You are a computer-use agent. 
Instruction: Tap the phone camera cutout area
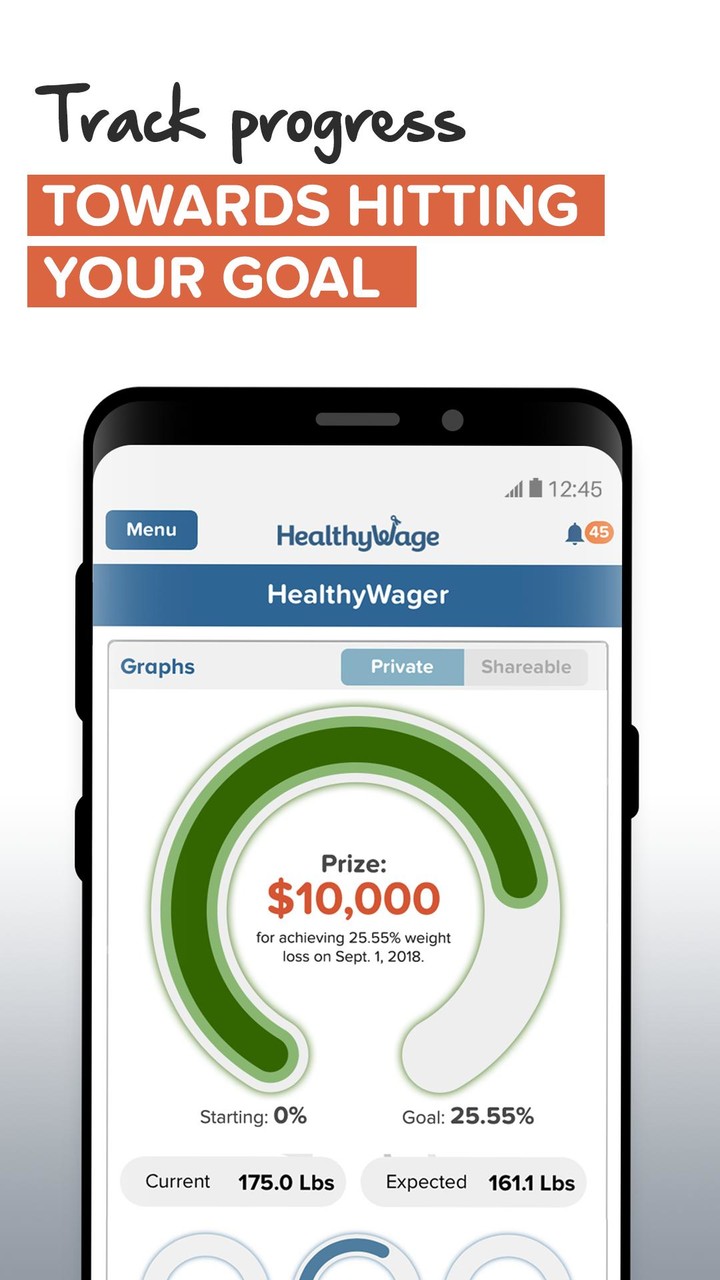[453, 421]
